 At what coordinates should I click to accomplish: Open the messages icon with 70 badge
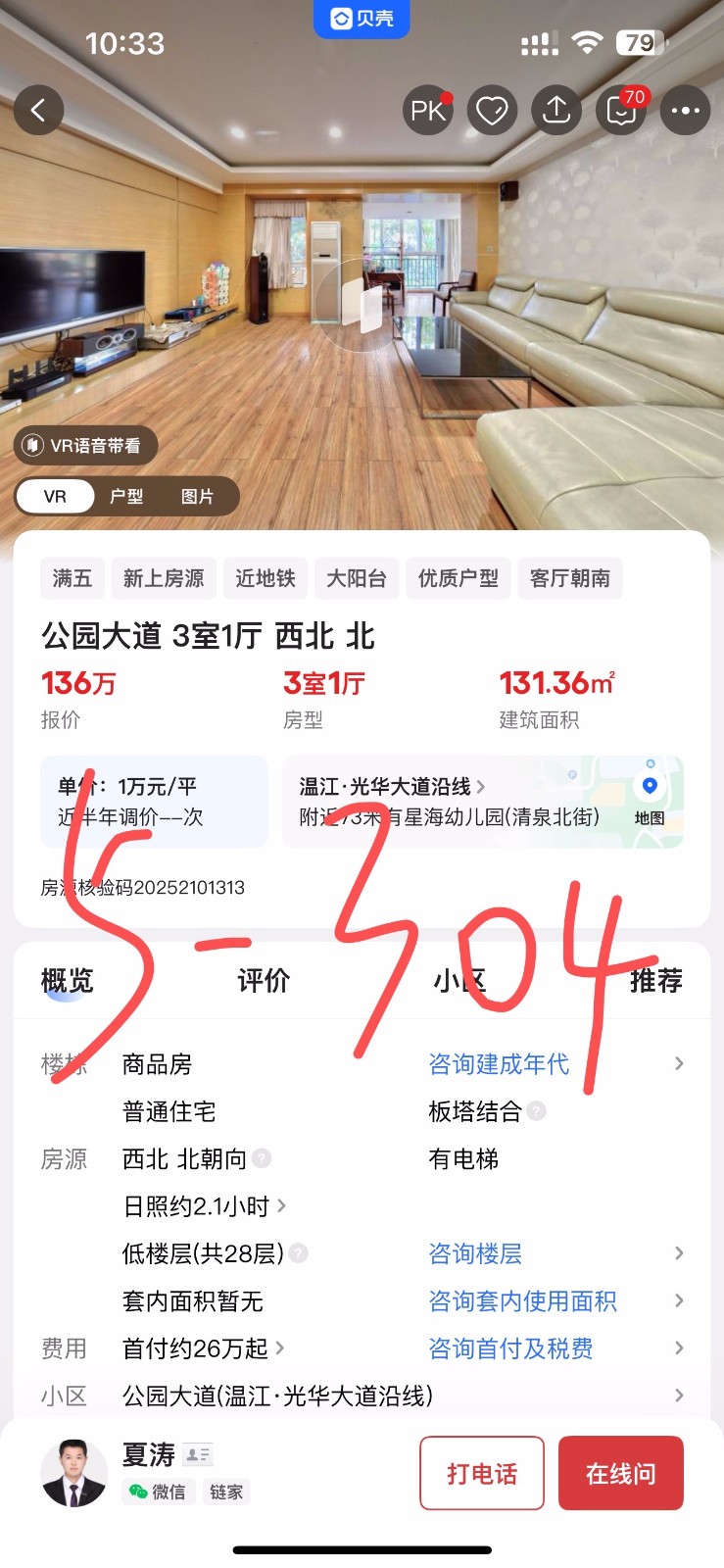[x=621, y=111]
